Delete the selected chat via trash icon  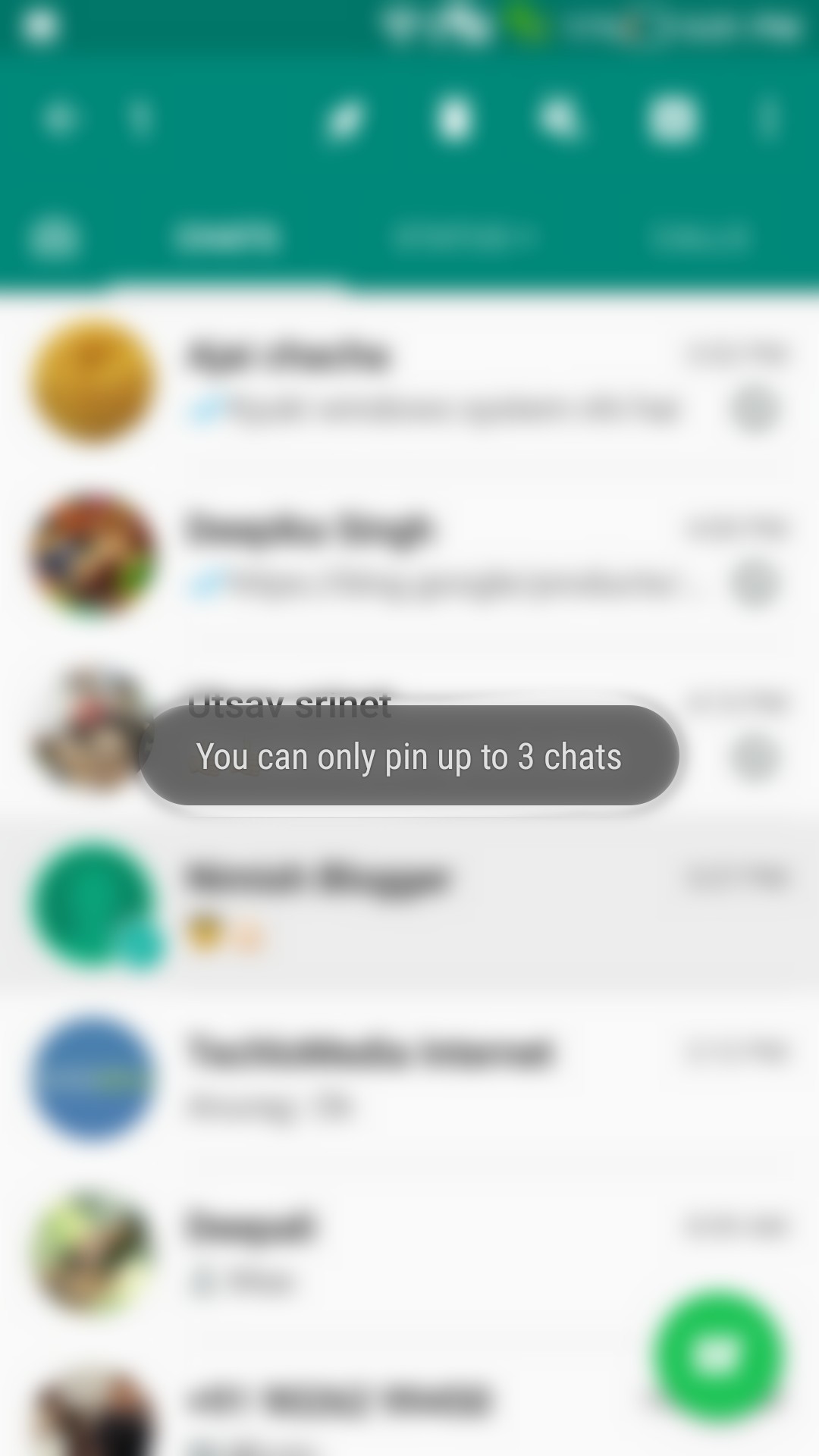[x=454, y=119]
